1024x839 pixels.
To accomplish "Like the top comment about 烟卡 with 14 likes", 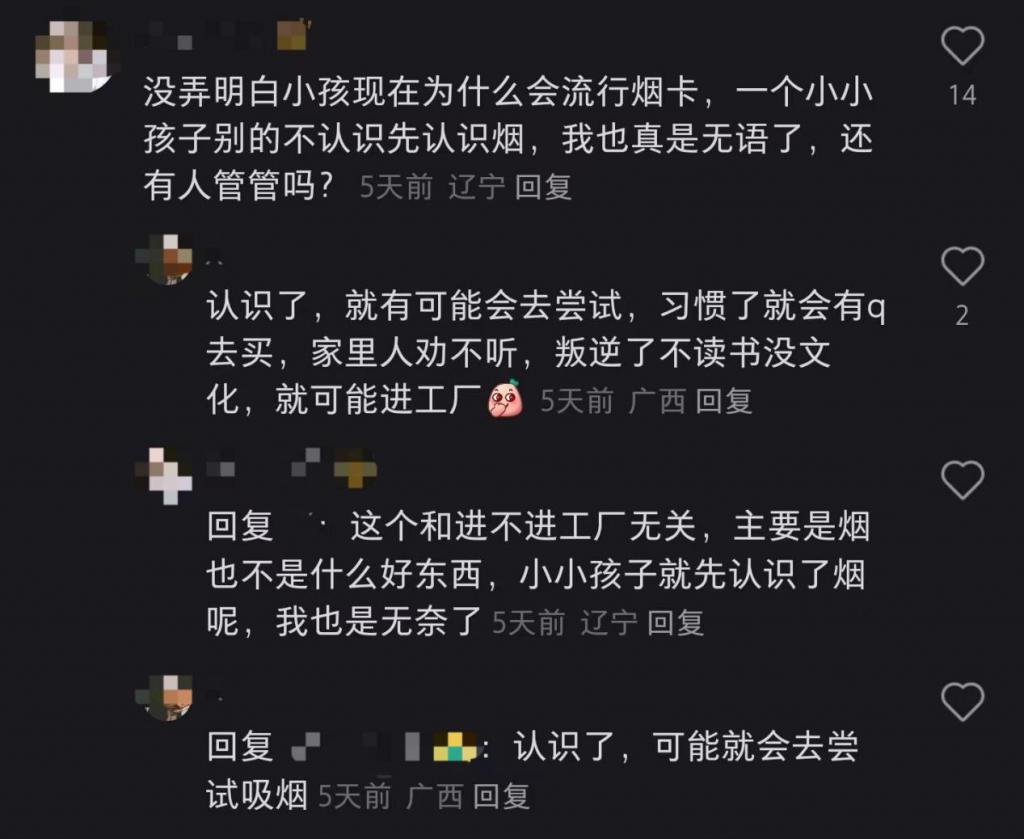I will coord(963,47).
